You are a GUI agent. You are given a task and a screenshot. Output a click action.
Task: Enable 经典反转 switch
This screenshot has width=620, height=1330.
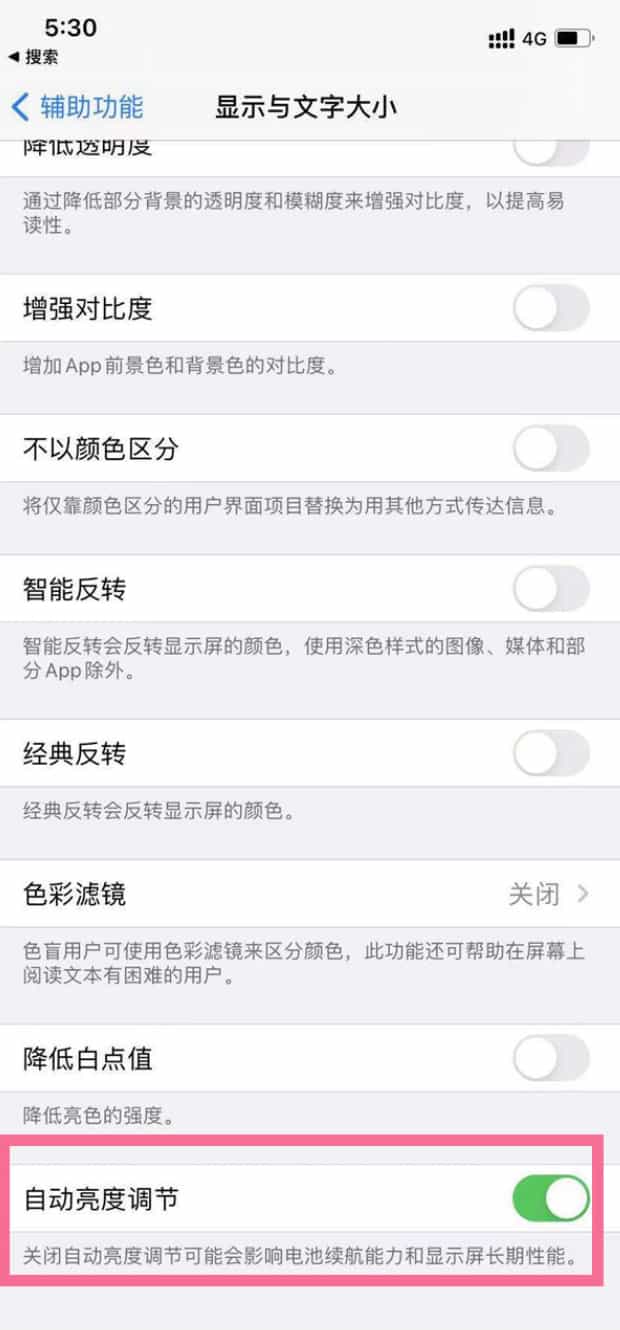551,753
